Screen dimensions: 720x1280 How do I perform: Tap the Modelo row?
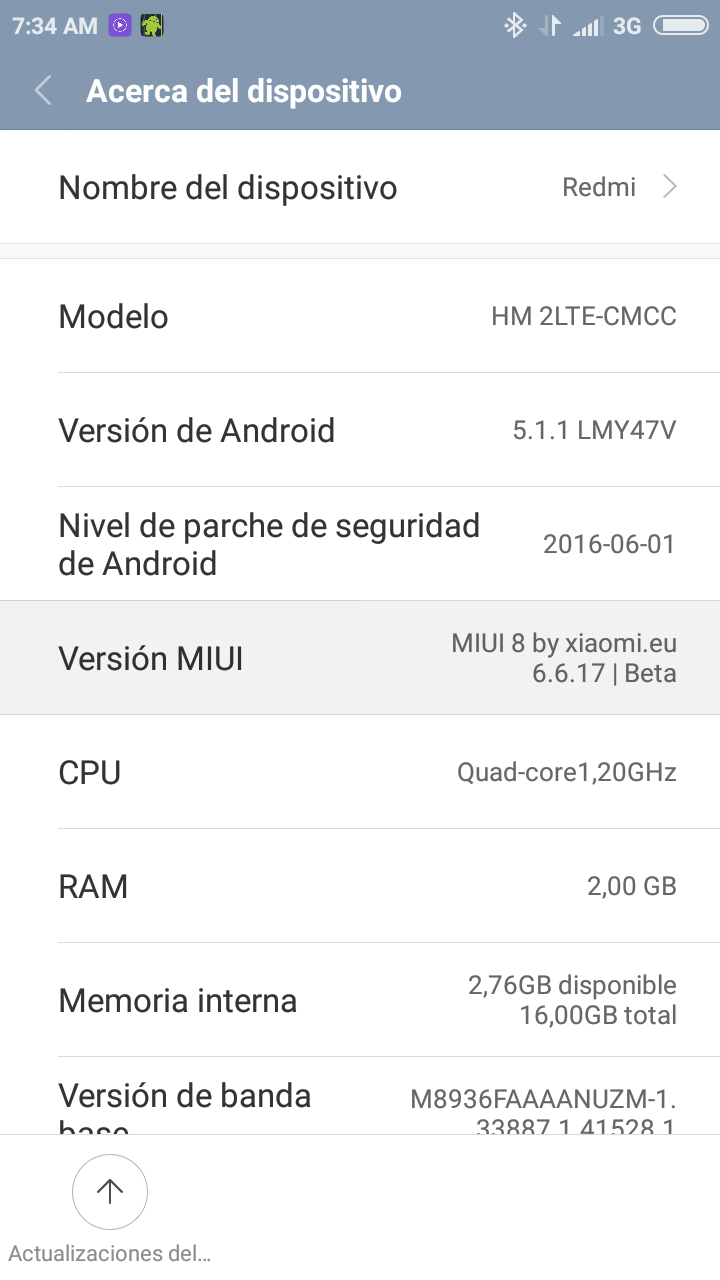click(360, 316)
